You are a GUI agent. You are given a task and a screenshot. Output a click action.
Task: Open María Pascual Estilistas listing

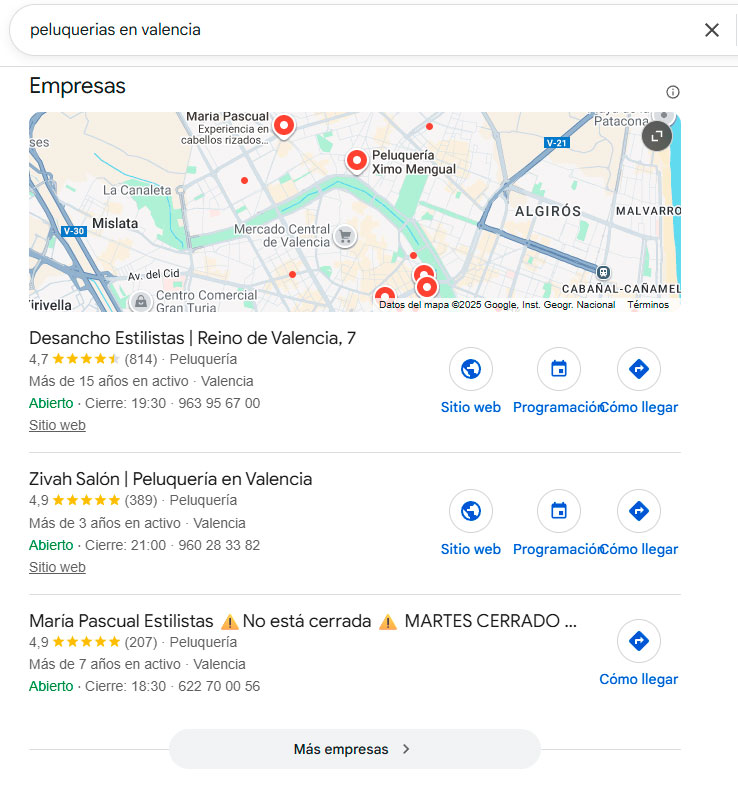(122, 621)
